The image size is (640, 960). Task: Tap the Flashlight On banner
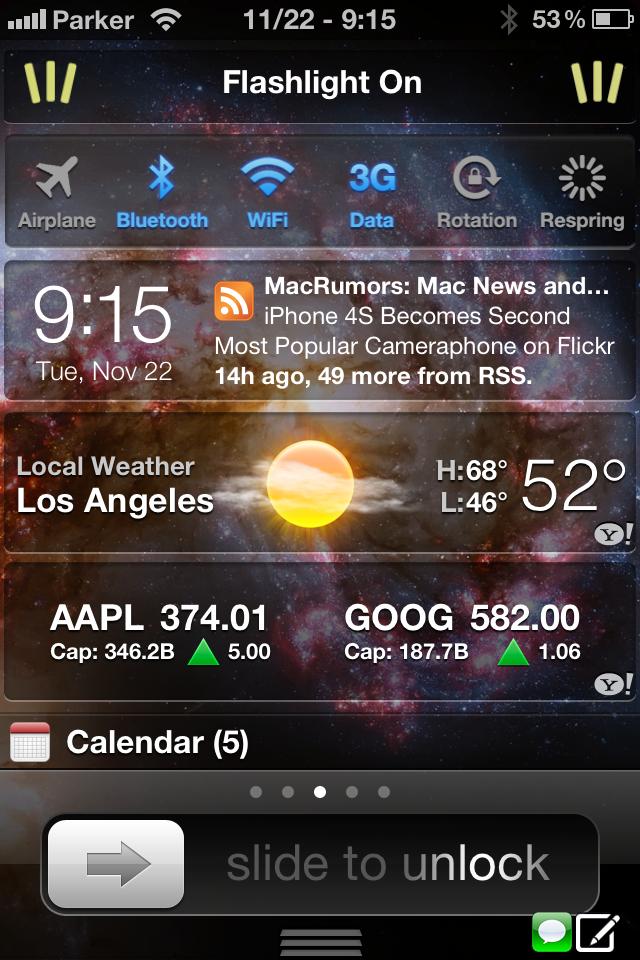(321, 82)
